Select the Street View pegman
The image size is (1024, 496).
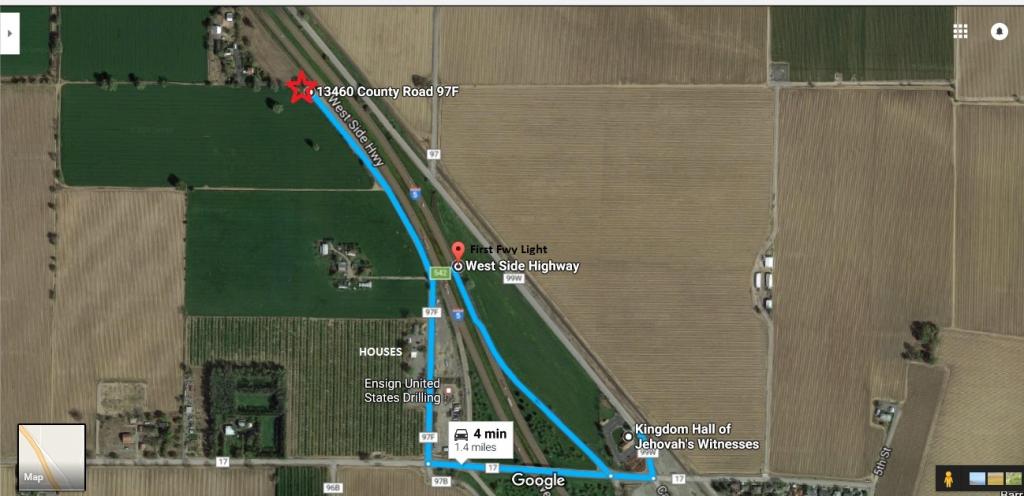coord(948,478)
